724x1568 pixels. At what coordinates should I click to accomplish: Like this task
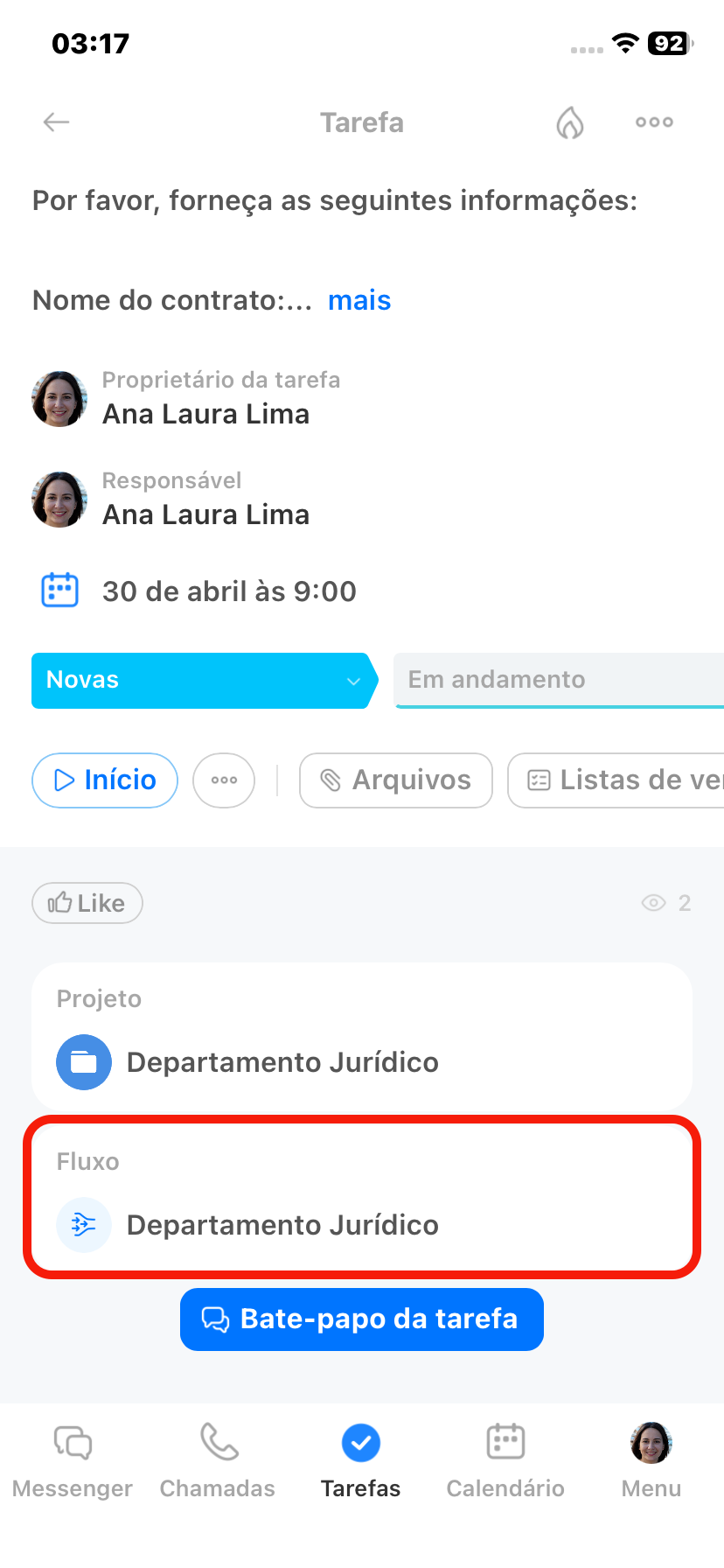pos(87,903)
